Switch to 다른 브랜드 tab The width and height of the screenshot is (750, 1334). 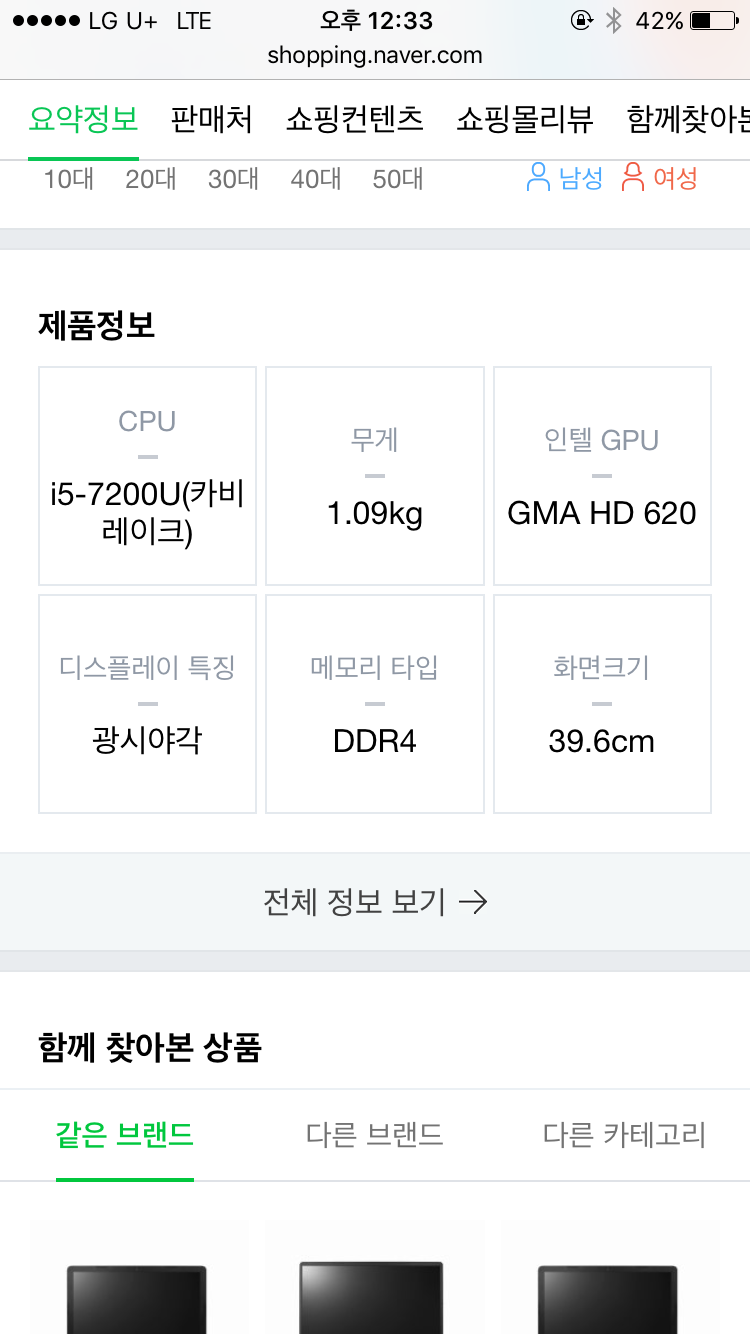click(x=375, y=1135)
